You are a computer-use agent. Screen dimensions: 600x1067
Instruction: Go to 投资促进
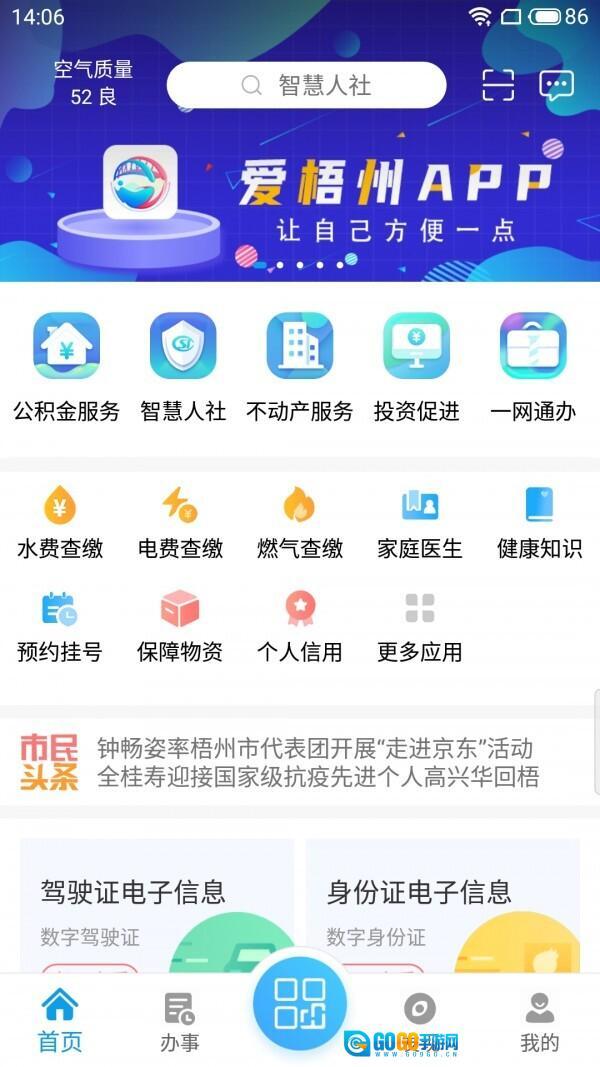tap(416, 366)
